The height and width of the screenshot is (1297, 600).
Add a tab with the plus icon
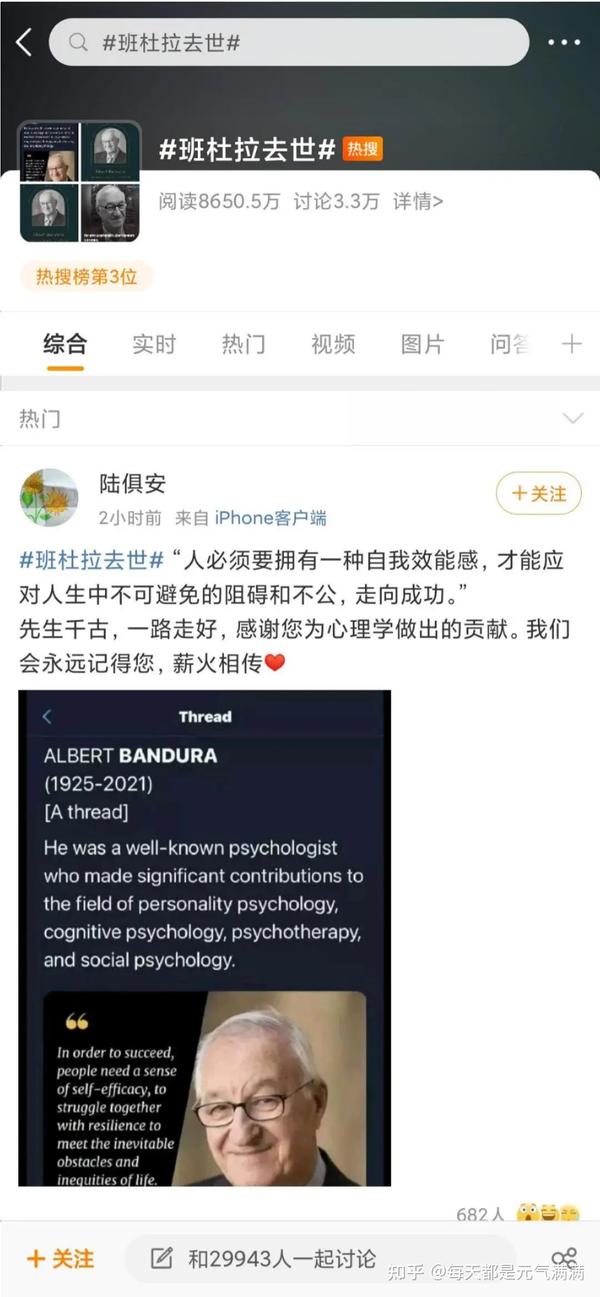572,344
